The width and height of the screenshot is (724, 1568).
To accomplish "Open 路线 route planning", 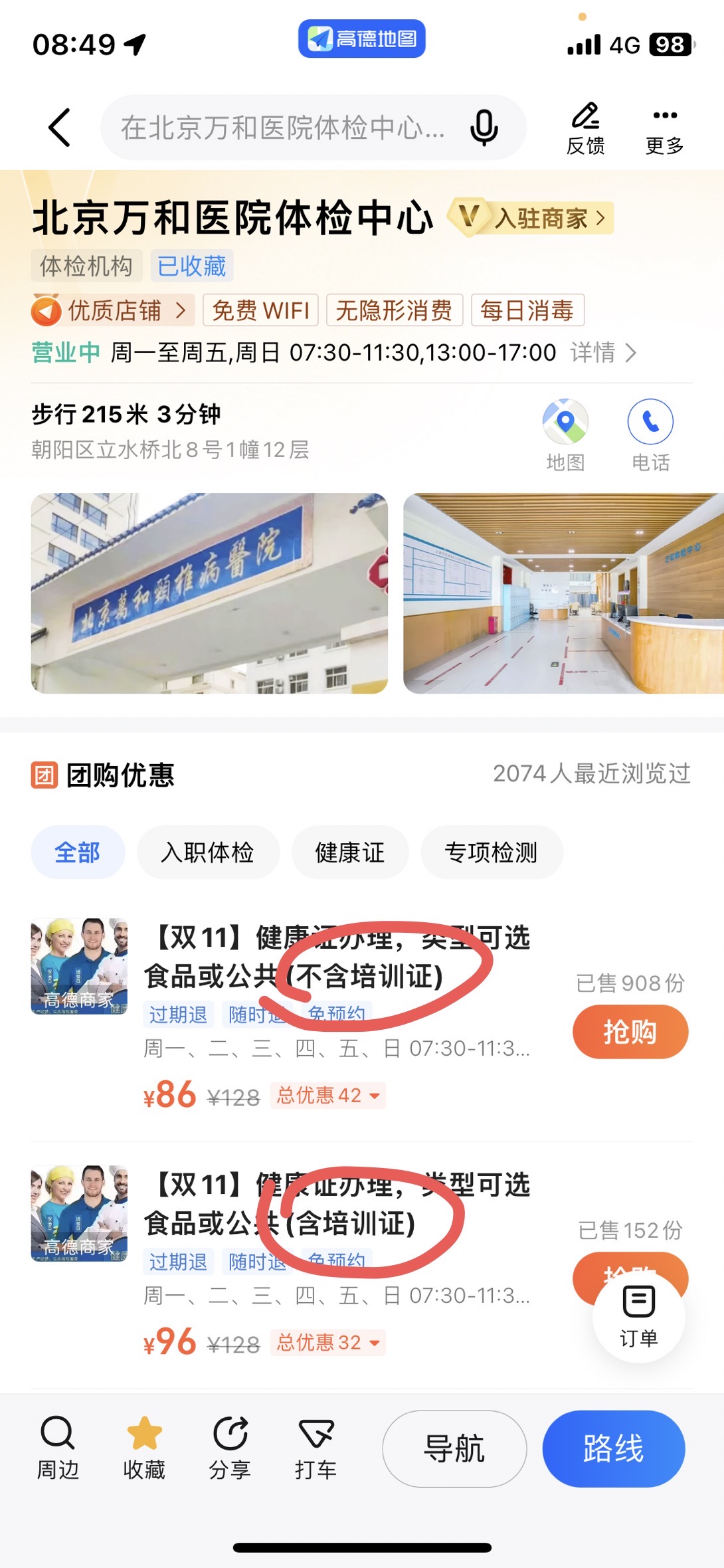I will pos(613,1448).
